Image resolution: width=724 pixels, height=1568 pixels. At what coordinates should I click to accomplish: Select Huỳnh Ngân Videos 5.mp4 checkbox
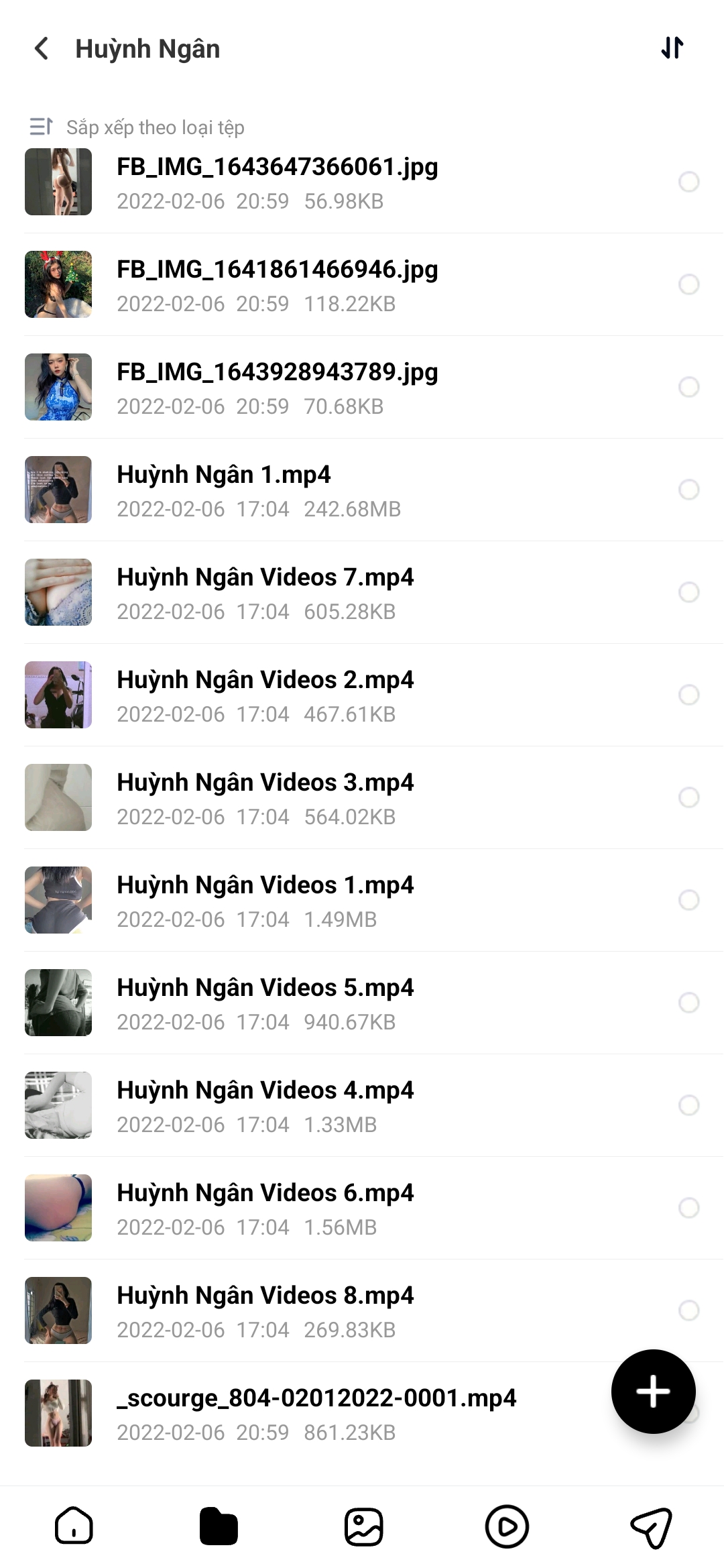click(688, 1003)
